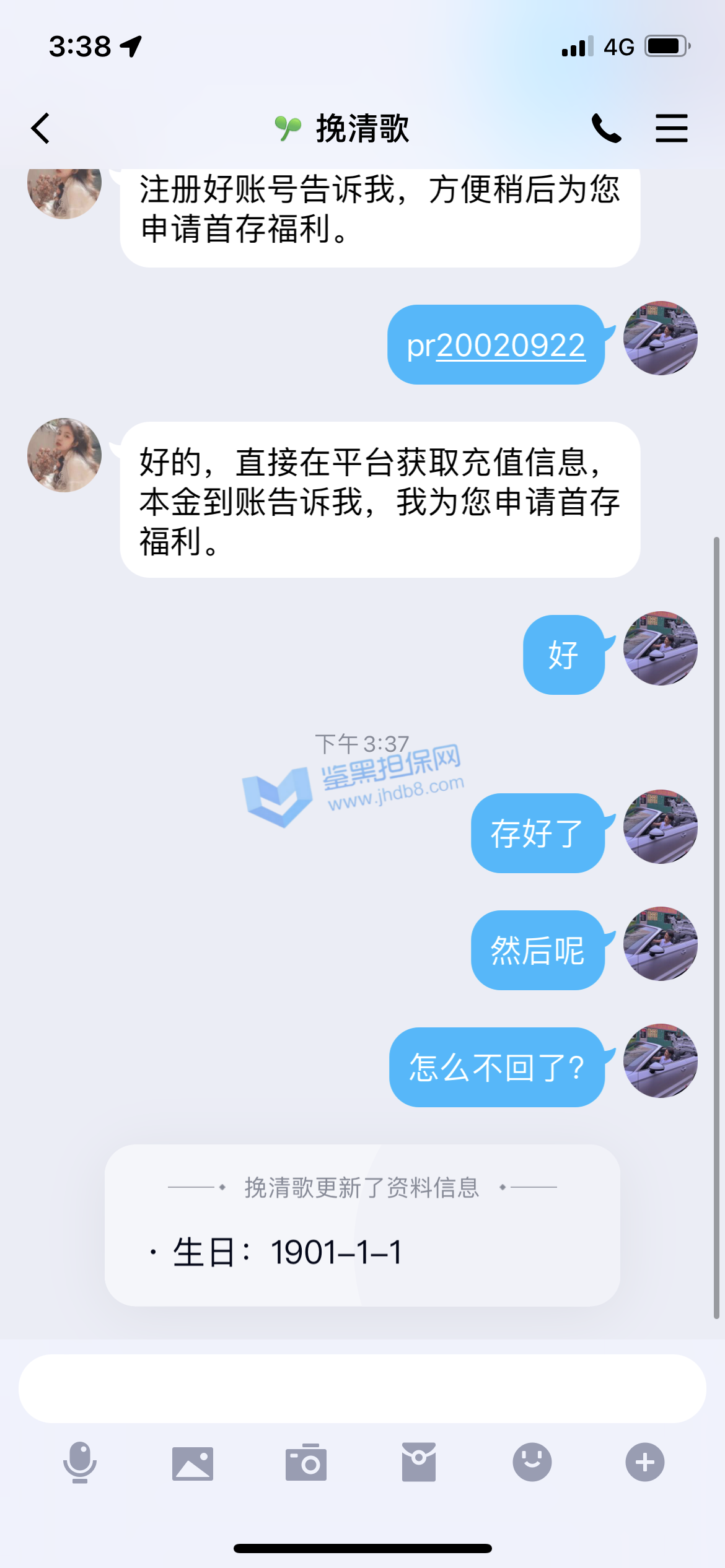
Task: Tap the underlined 20020922 number link
Action: (511, 346)
